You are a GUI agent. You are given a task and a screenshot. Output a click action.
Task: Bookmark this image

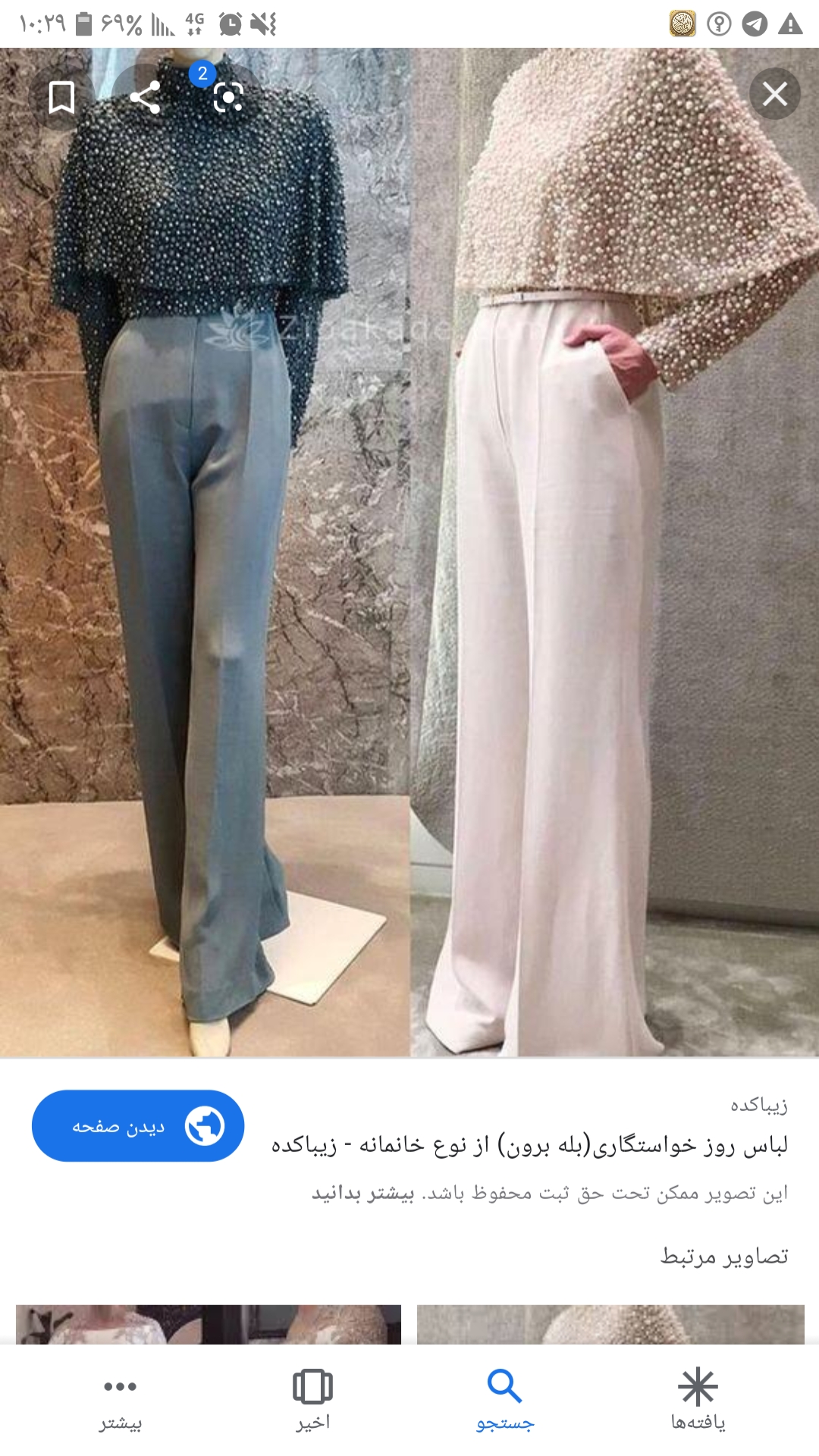[61, 97]
